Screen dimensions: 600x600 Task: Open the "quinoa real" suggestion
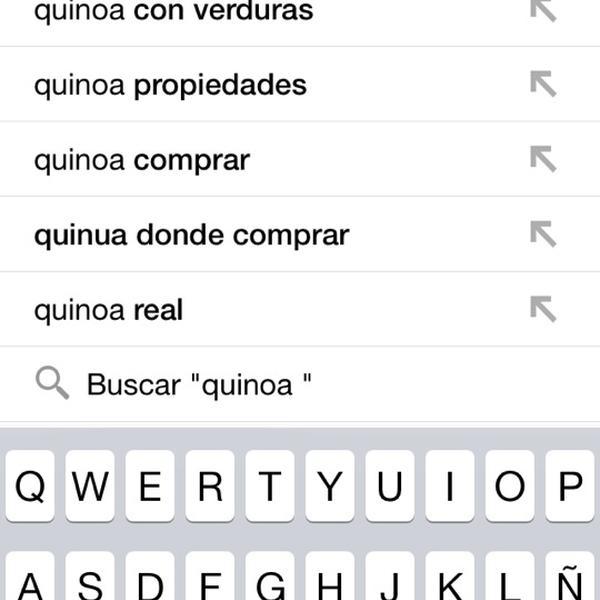tap(109, 310)
